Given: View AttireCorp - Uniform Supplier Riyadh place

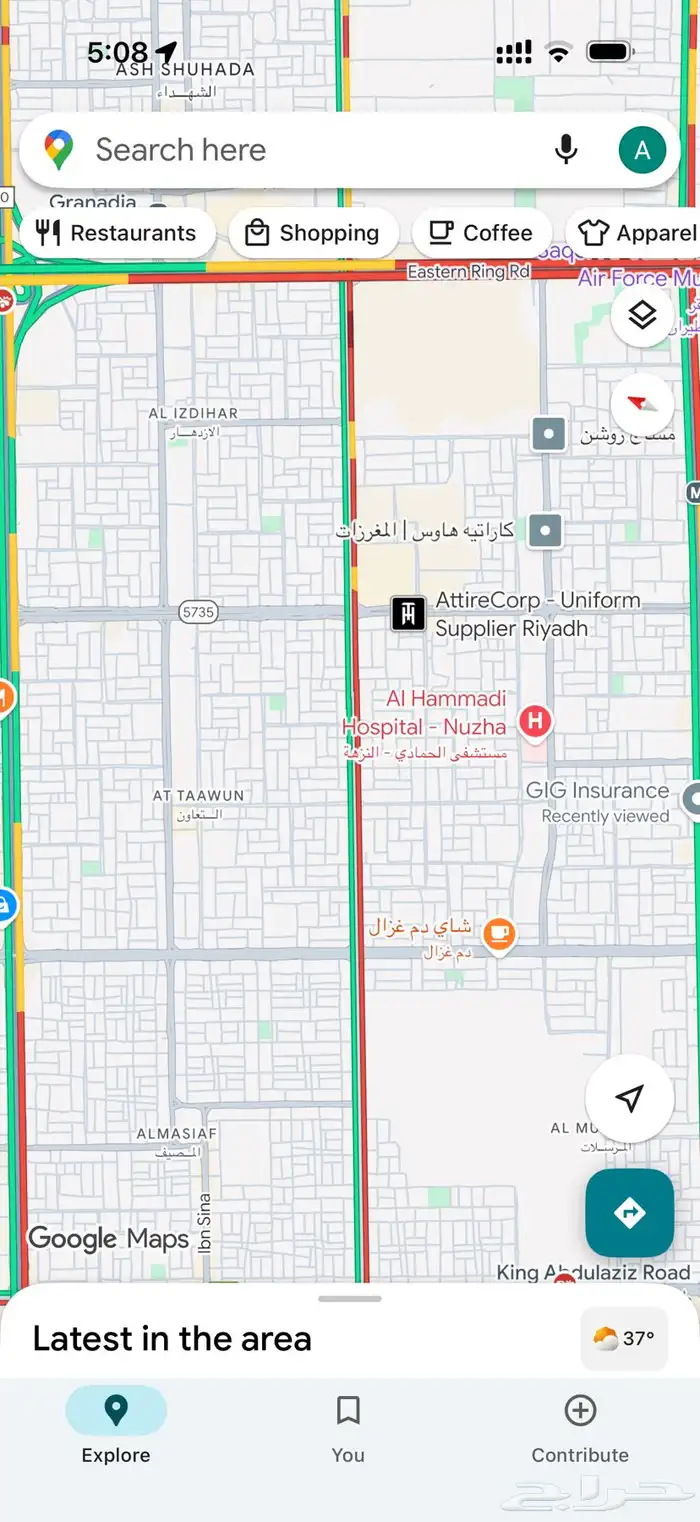Looking at the screenshot, I should coord(409,613).
